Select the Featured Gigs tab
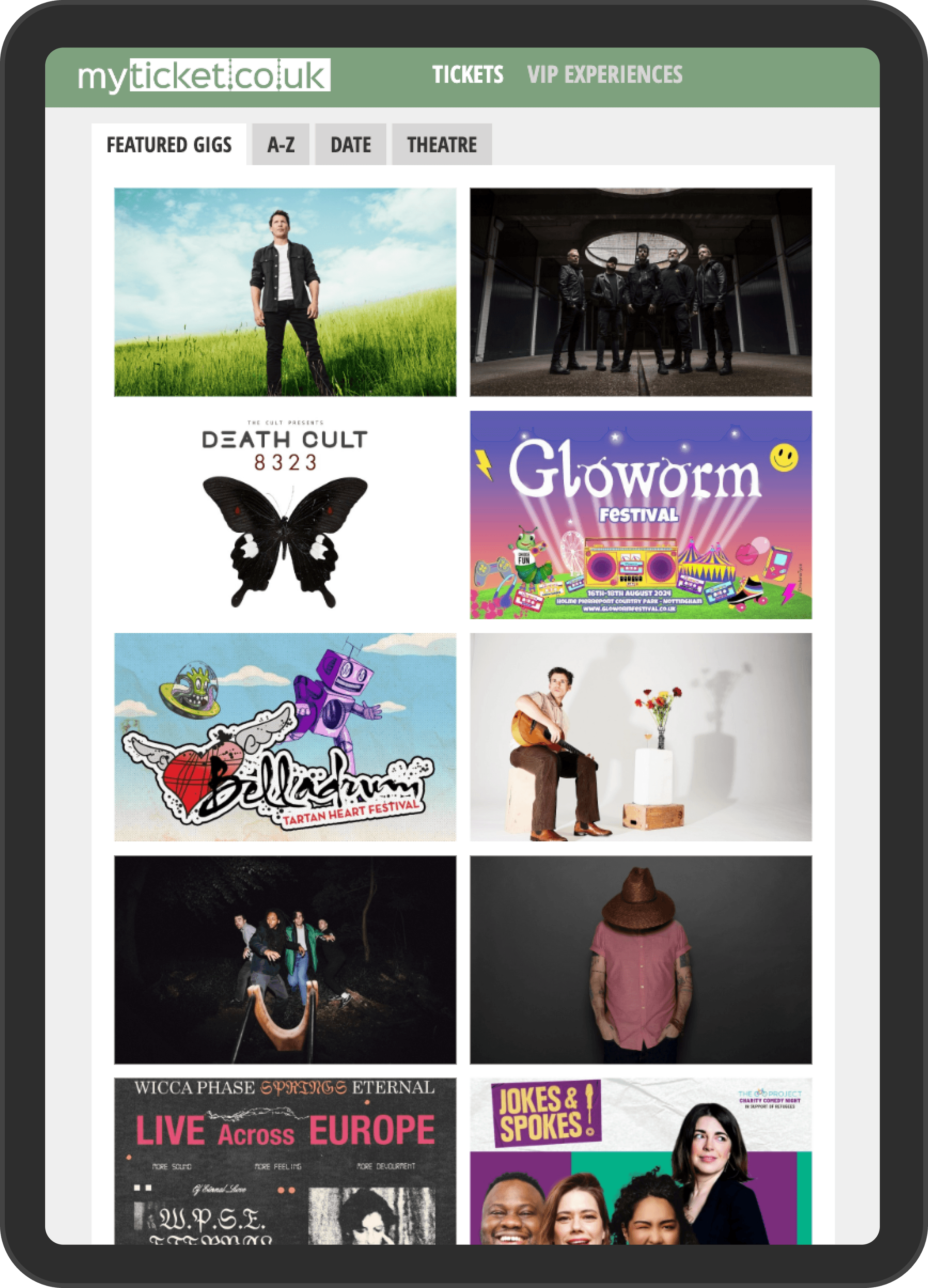Viewport: 928px width, 1288px height. point(169,145)
